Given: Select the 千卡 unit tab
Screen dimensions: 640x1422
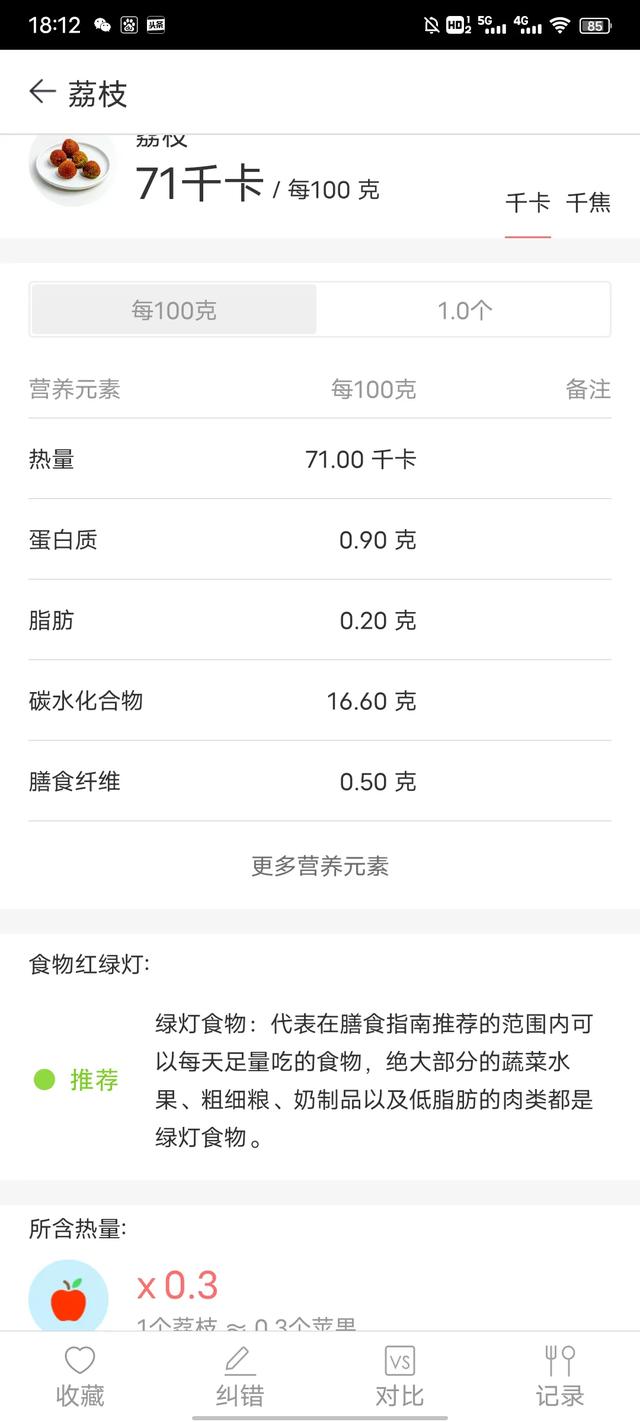Looking at the screenshot, I should (527, 203).
